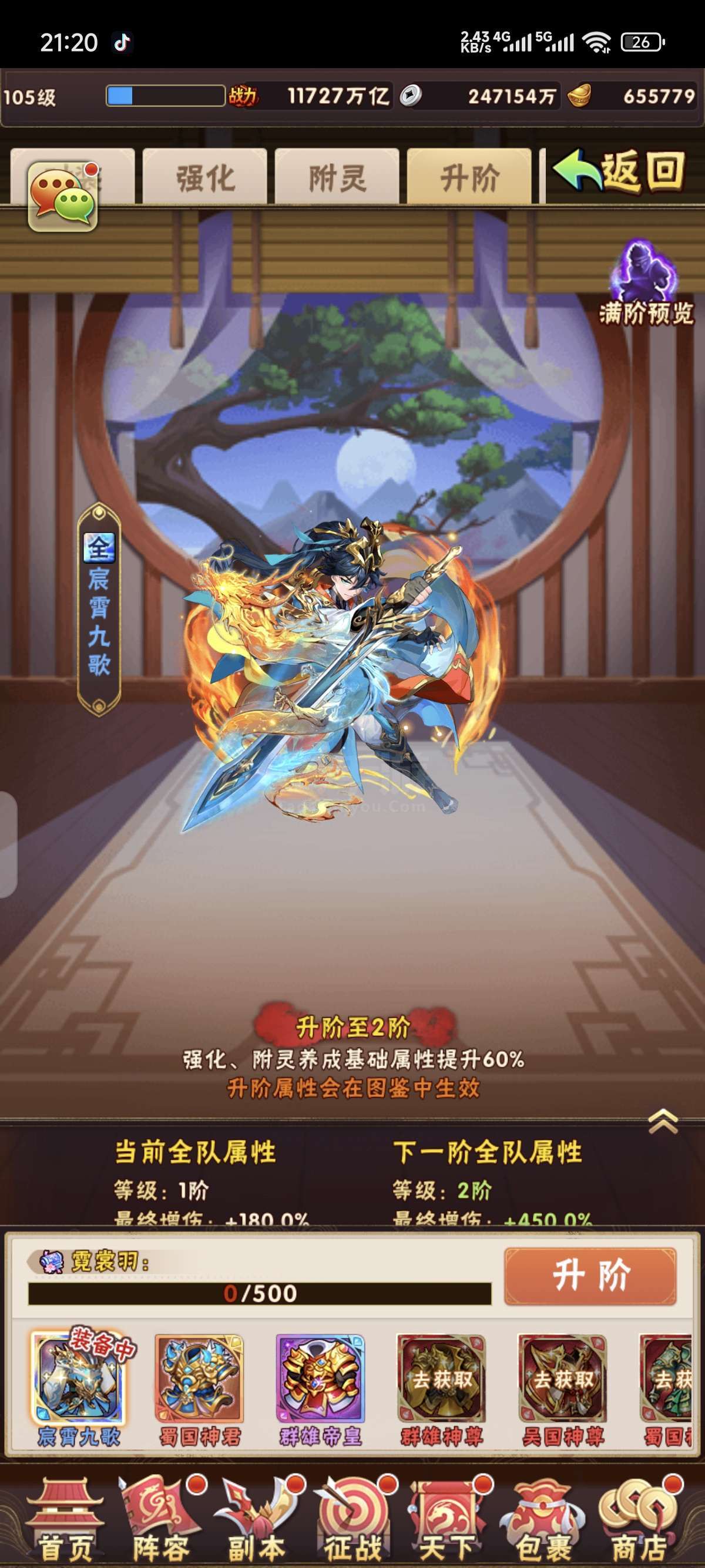Open 满阶预览 preview

coord(646,282)
